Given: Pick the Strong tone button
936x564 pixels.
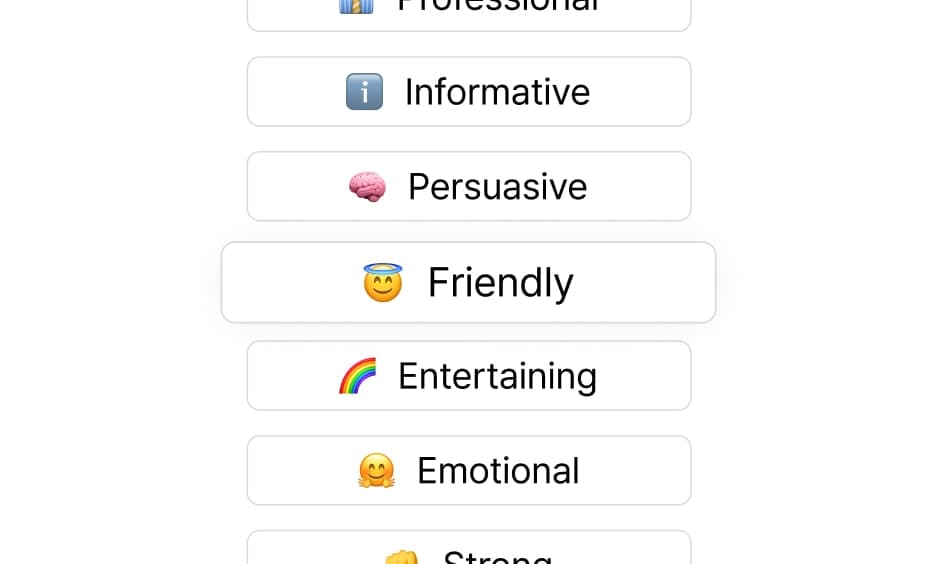Looking at the screenshot, I should (468, 550).
